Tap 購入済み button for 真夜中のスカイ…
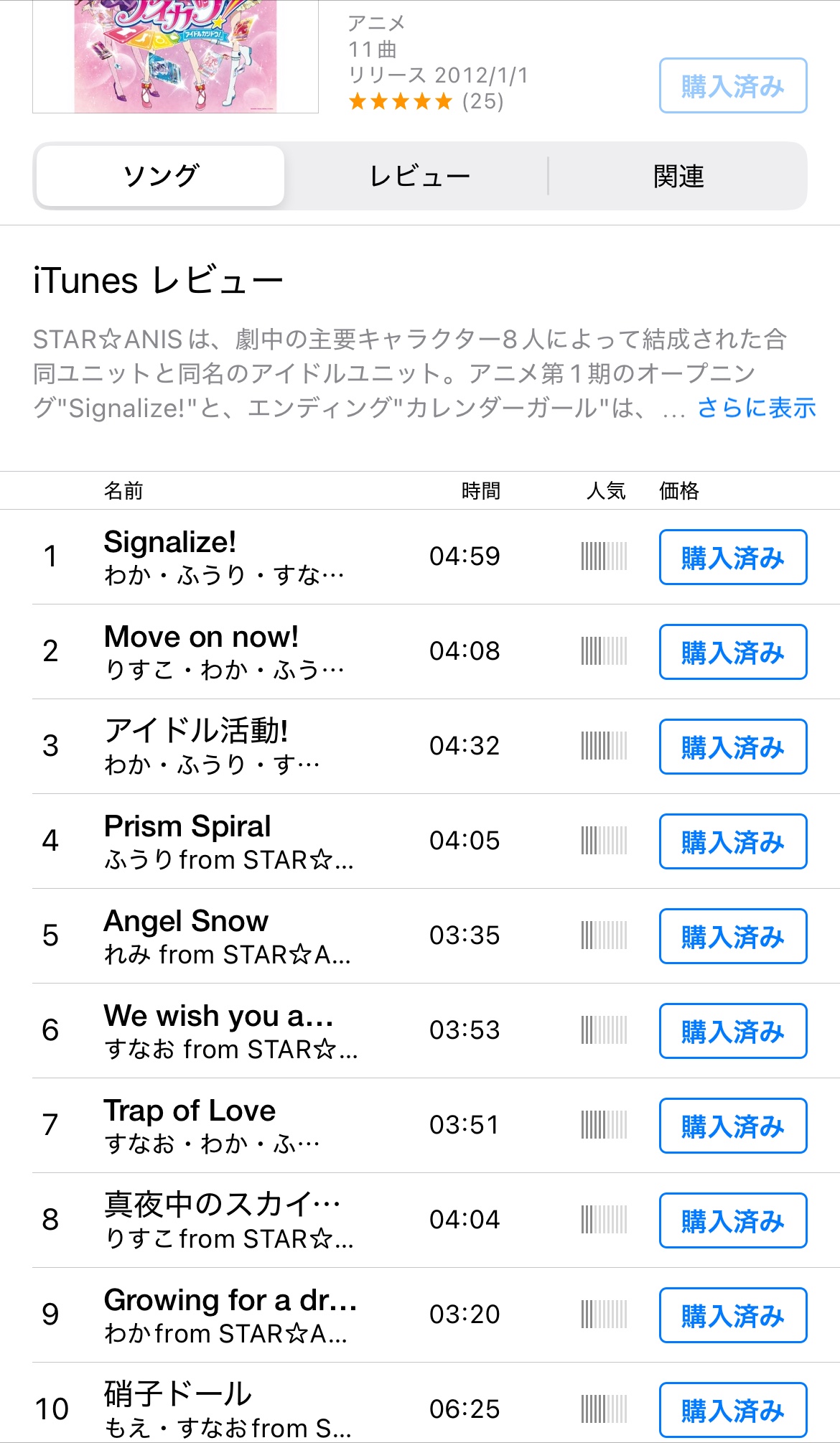 tap(732, 1220)
